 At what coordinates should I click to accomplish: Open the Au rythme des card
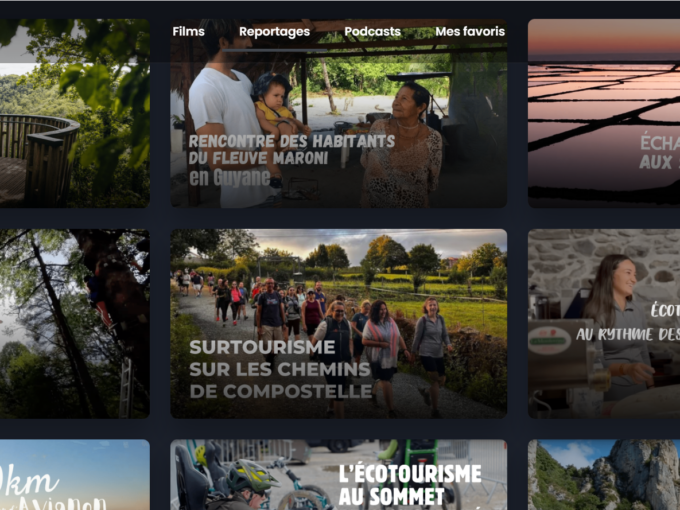pyautogui.click(x=604, y=323)
